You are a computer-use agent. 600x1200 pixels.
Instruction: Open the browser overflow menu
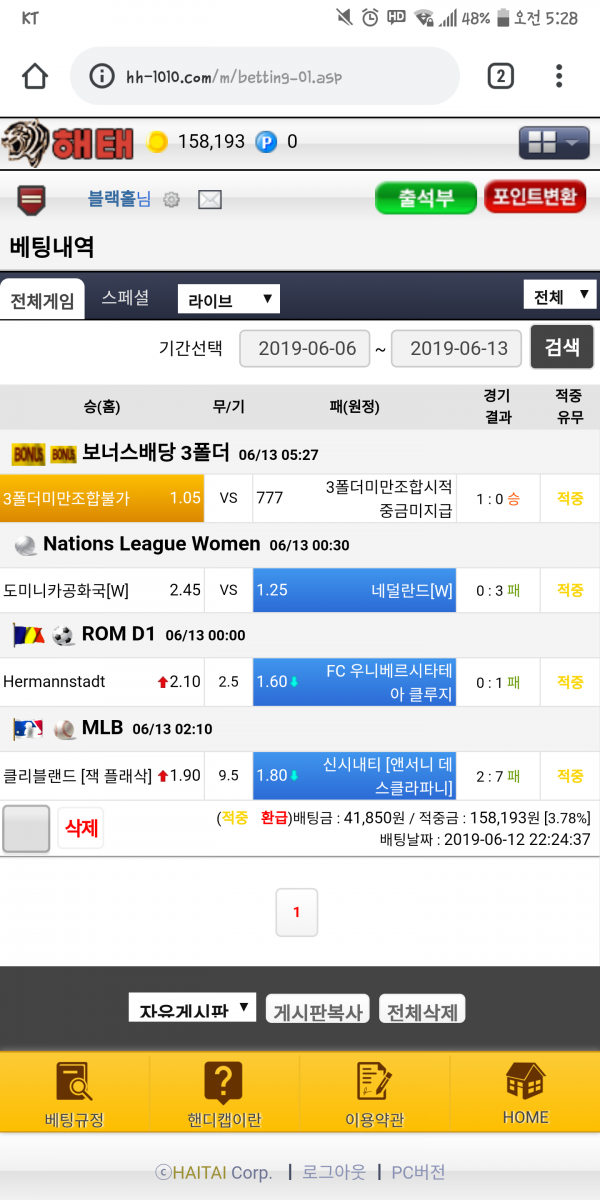click(559, 76)
